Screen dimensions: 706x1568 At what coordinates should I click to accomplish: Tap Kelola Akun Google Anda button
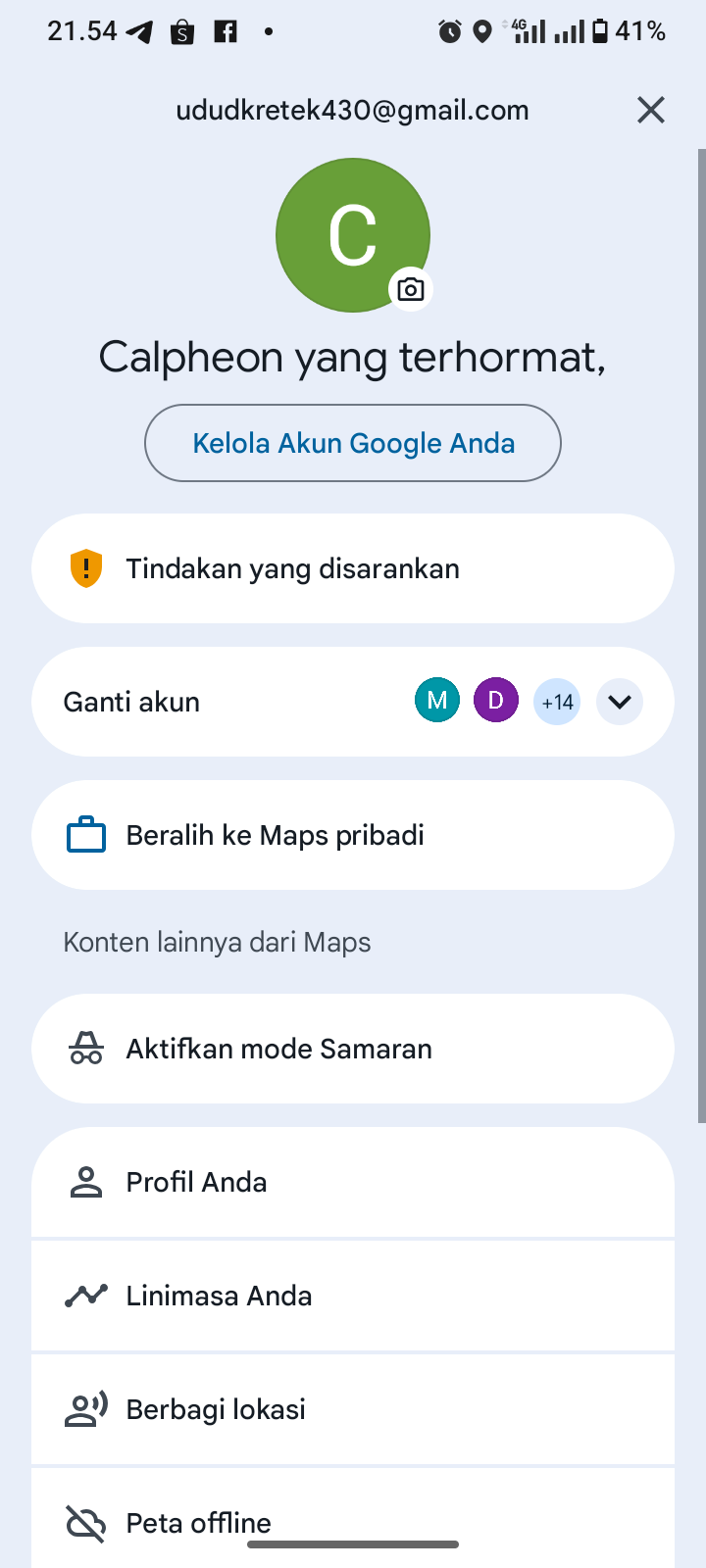(353, 443)
